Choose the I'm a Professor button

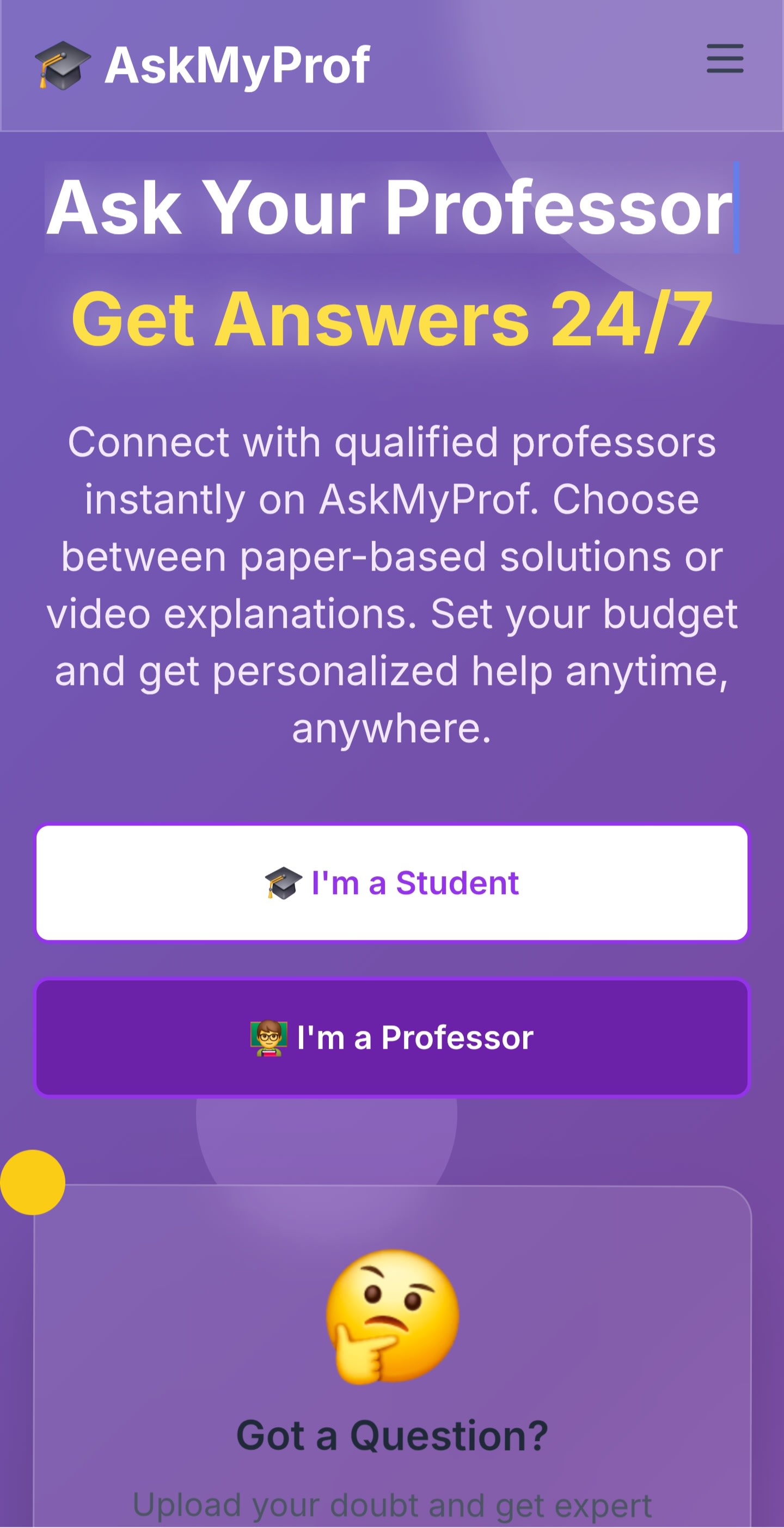(x=392, y=1037)
